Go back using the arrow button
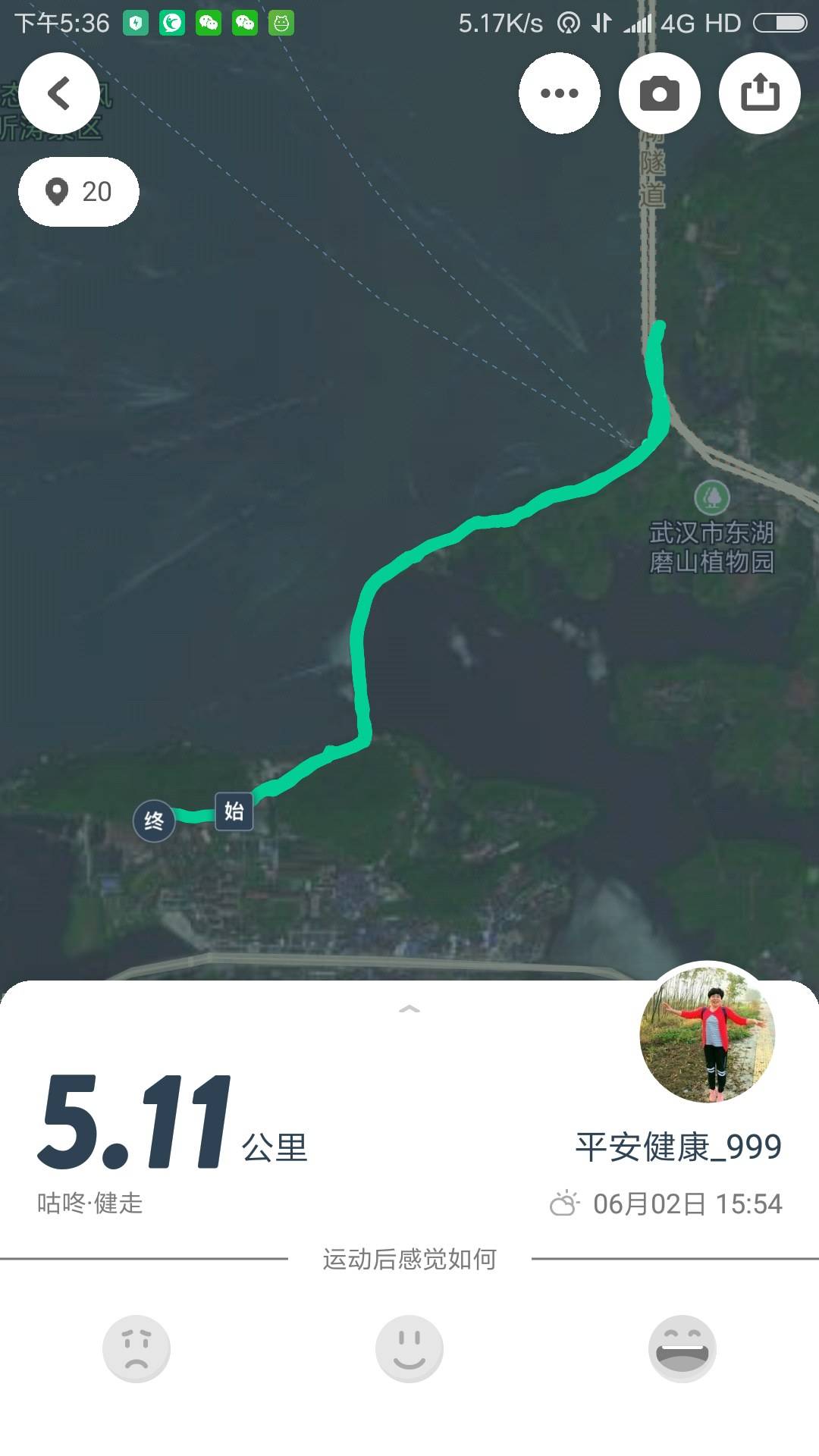This screenshot has height=1456, width=819. pos(59,93)
